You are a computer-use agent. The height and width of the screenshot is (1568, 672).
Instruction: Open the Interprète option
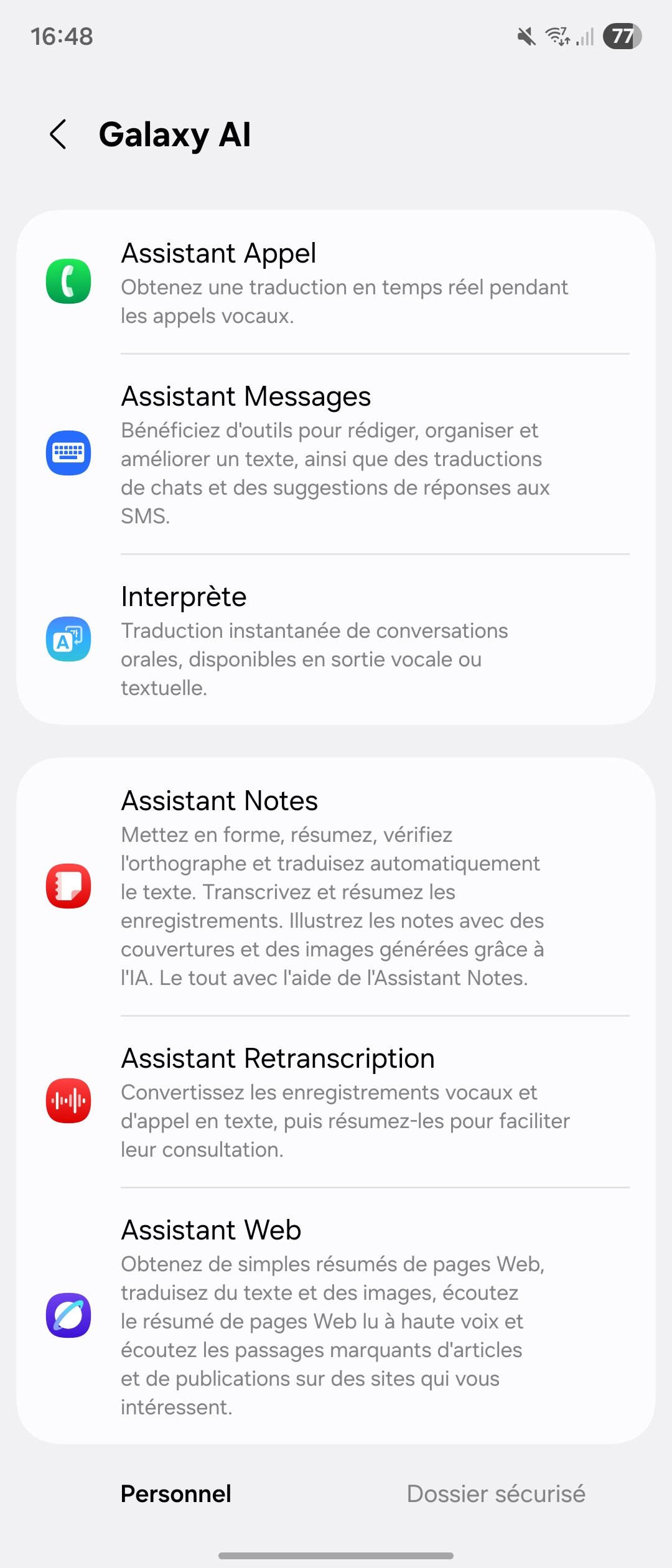336,640
